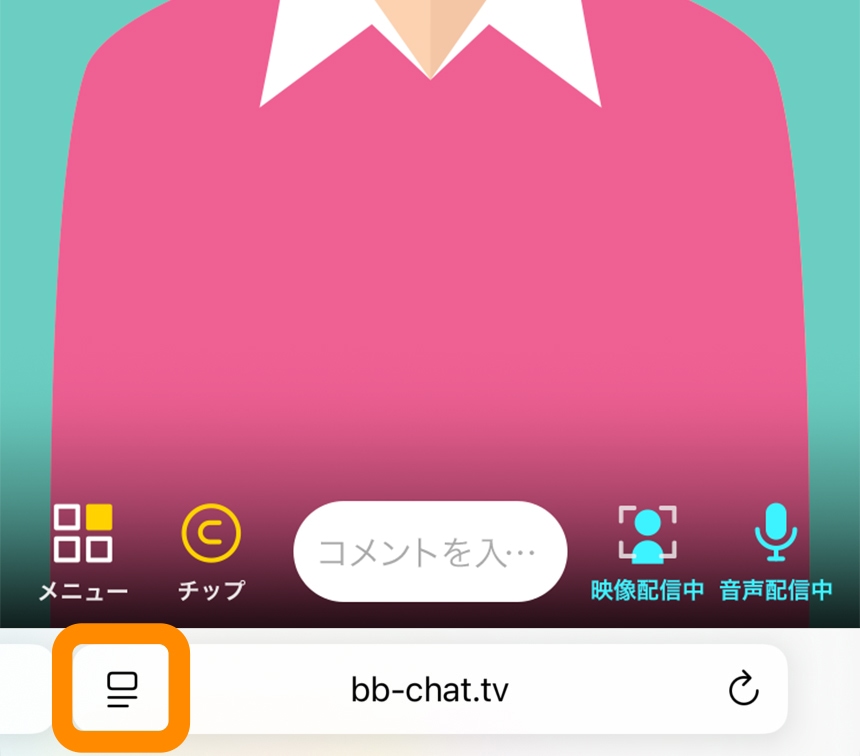Open the browser page settings icon
860x756 pixels.
tap(122, 689)
